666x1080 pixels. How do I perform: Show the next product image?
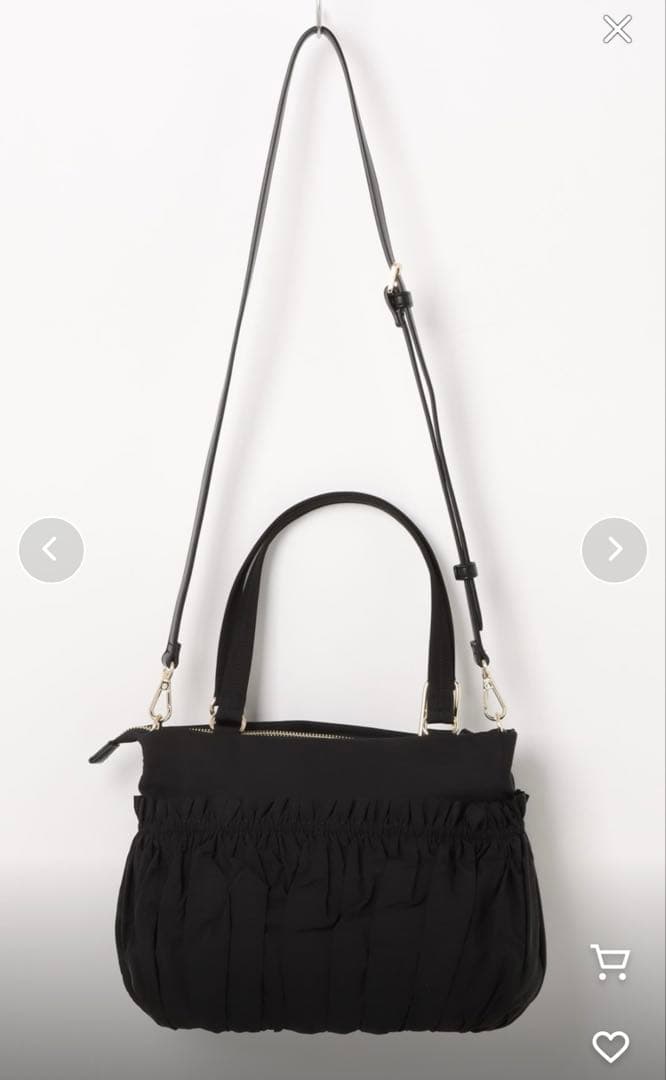614,550
